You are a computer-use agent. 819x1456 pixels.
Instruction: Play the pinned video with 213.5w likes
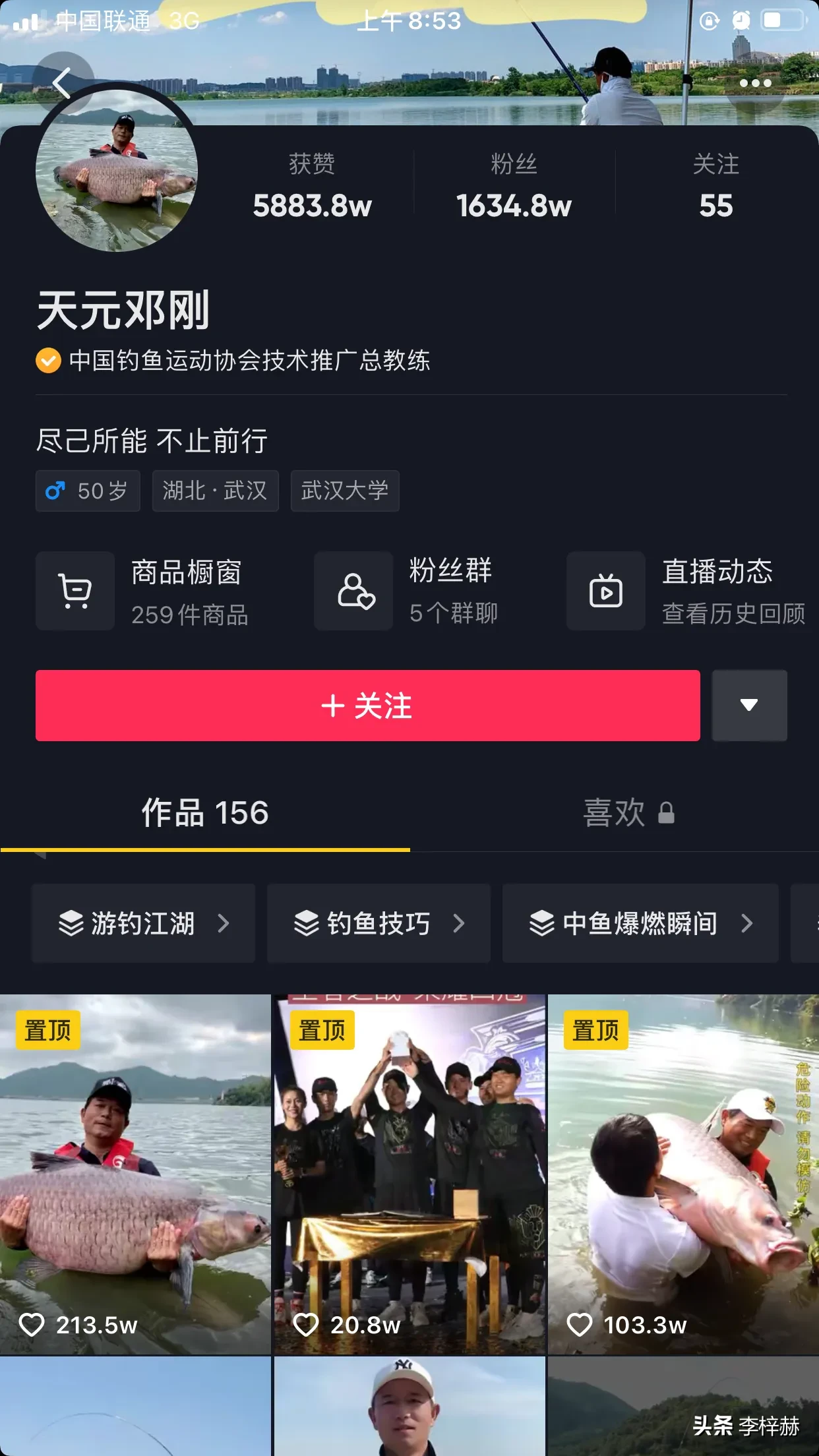pyautogui.click(x=135, y=1174)
